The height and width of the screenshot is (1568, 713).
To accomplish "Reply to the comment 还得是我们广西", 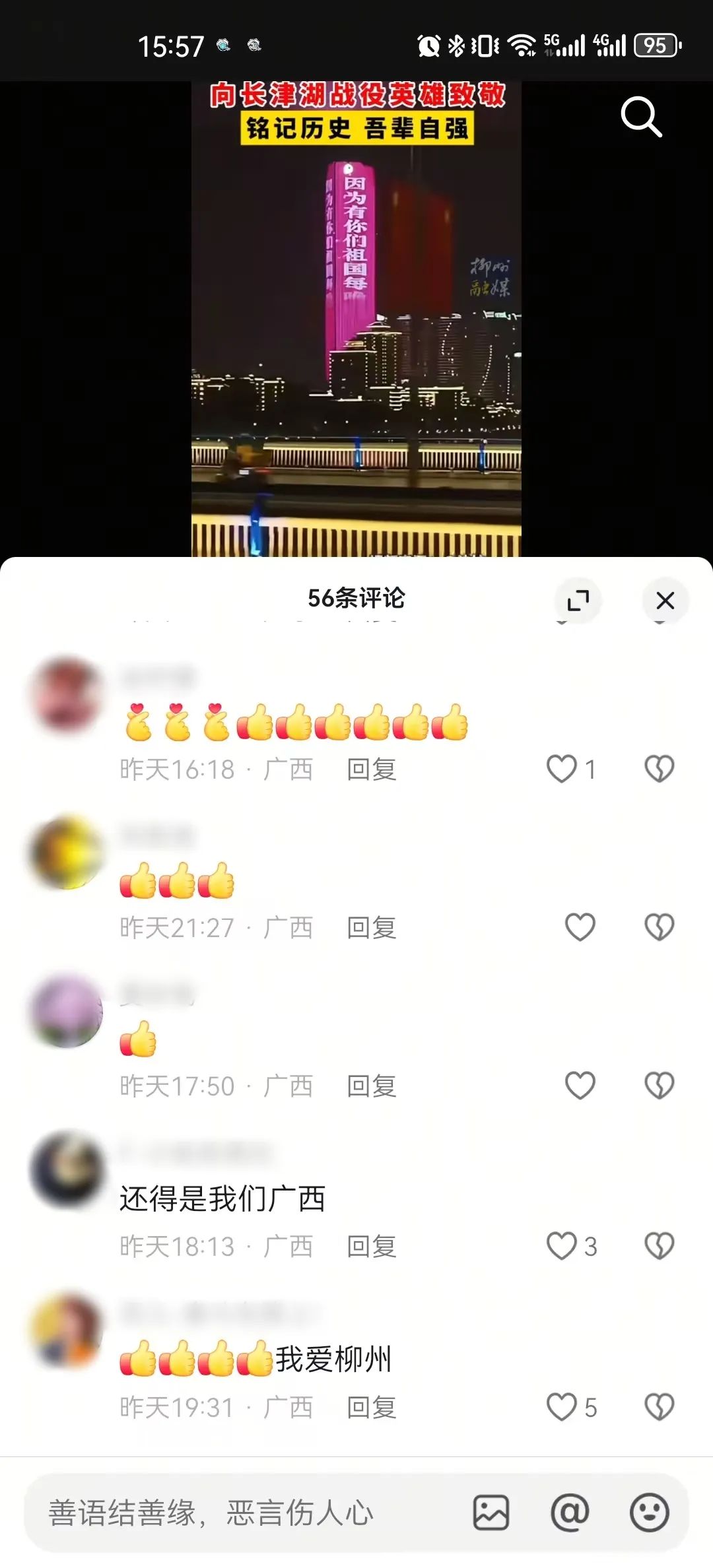I will pyautogui.click(x=372, y=1247).
